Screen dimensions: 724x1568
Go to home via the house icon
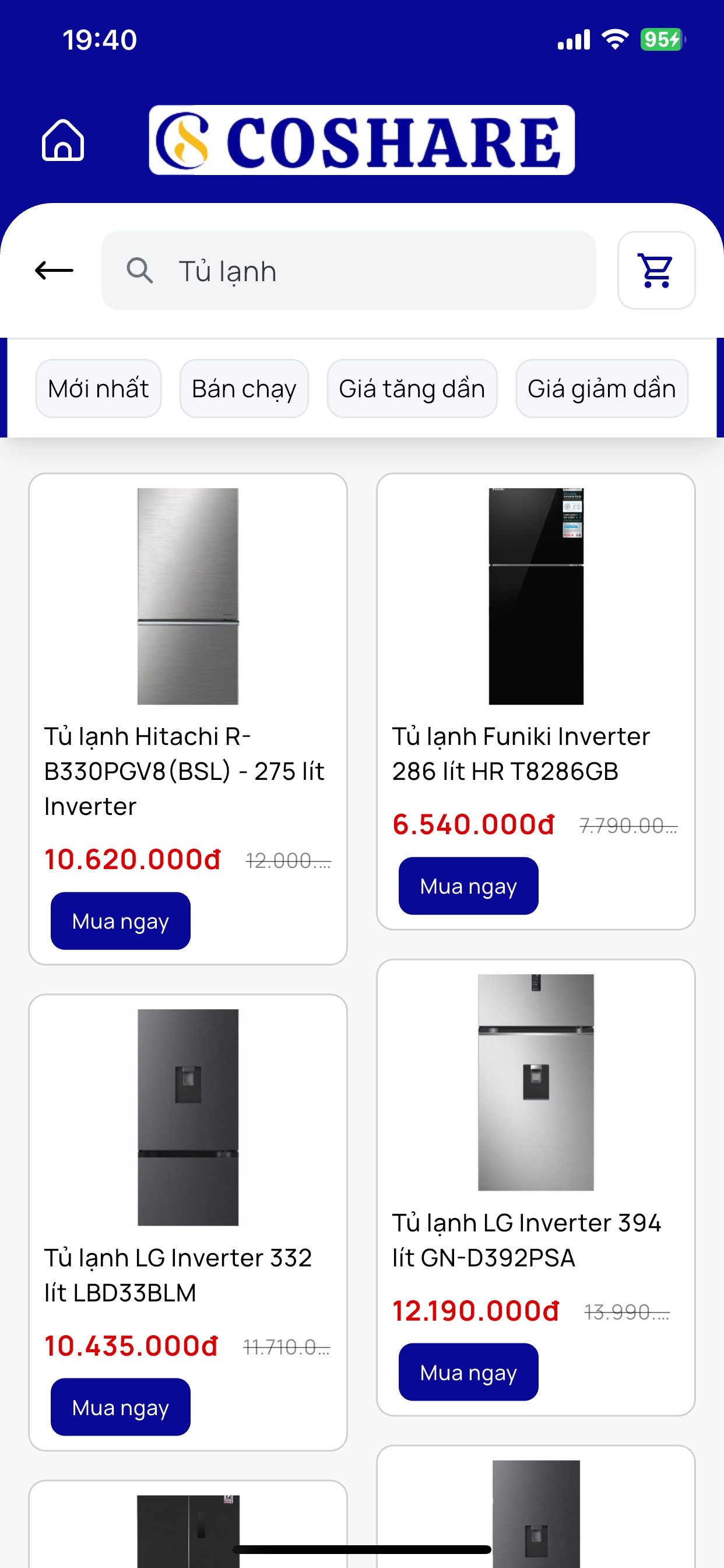(63, 140)
